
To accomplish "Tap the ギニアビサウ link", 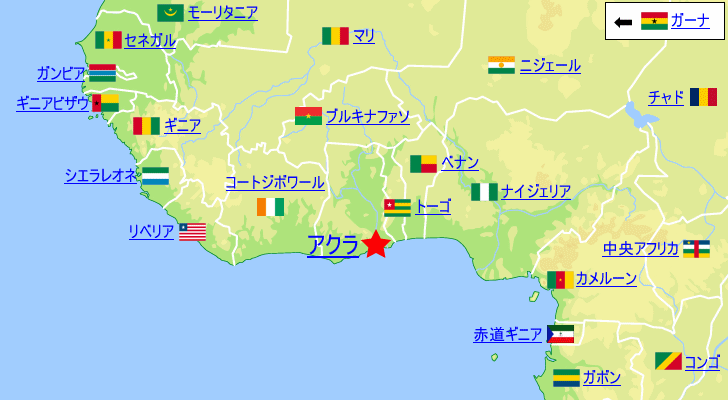I will coord(53,102).
